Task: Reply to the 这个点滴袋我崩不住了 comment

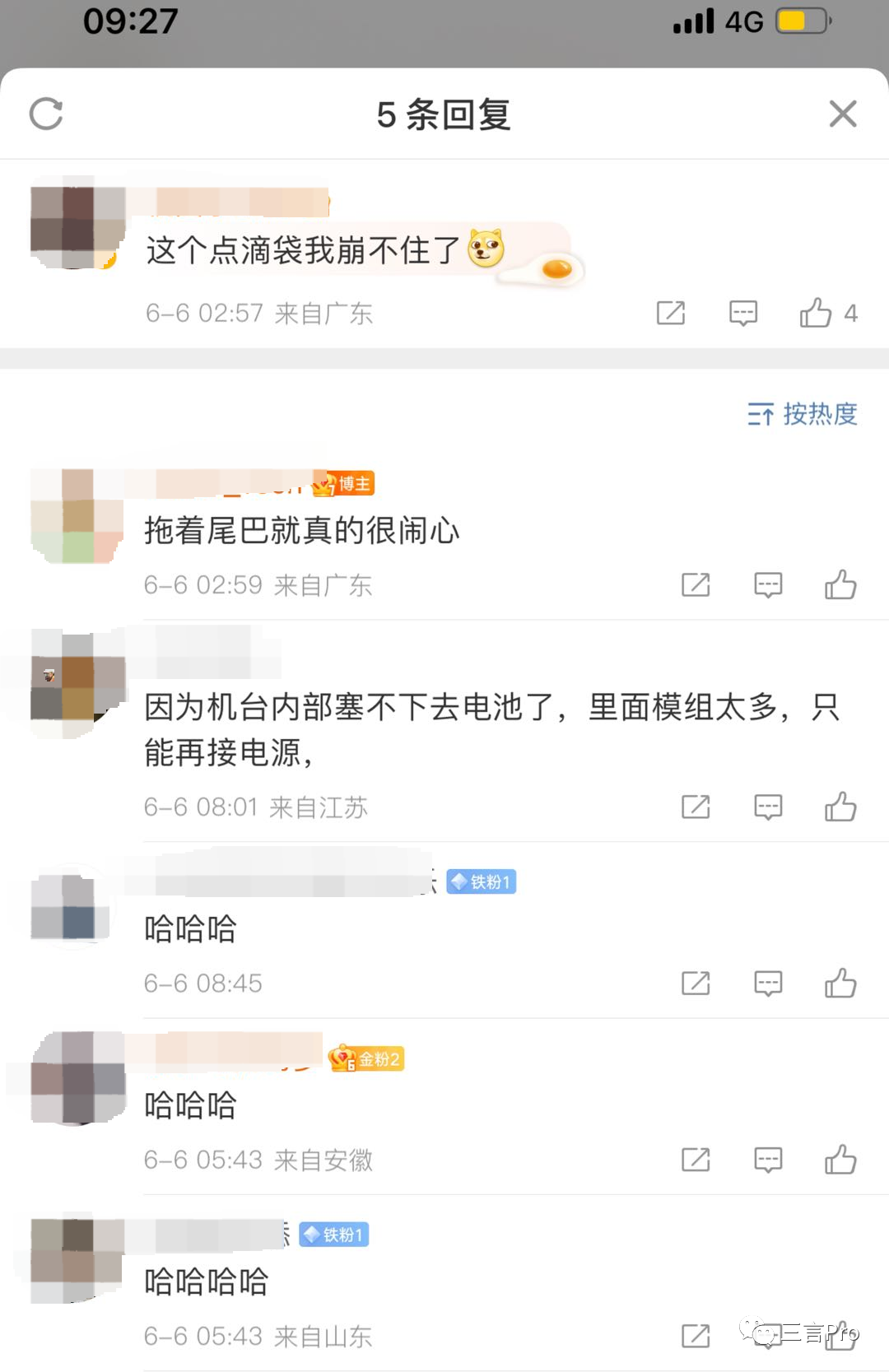Action: 742,313
